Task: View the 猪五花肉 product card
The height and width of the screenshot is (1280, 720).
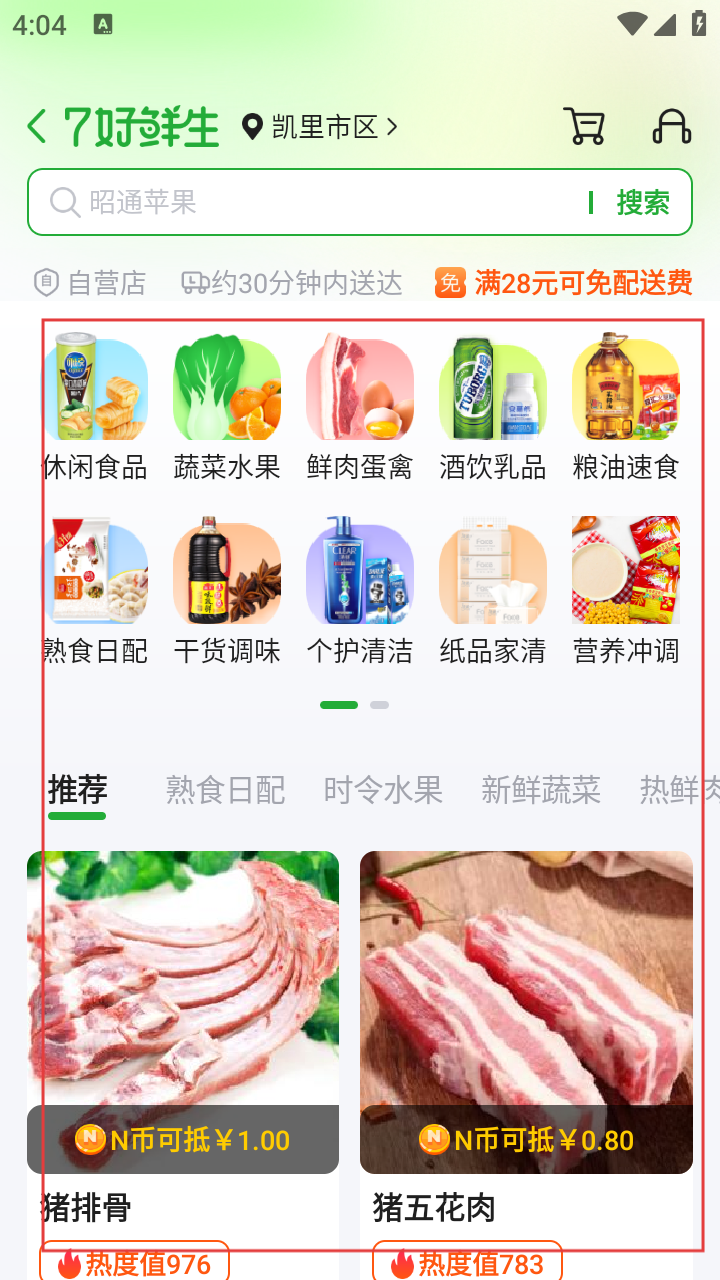Action: (x=526, y=1011)
